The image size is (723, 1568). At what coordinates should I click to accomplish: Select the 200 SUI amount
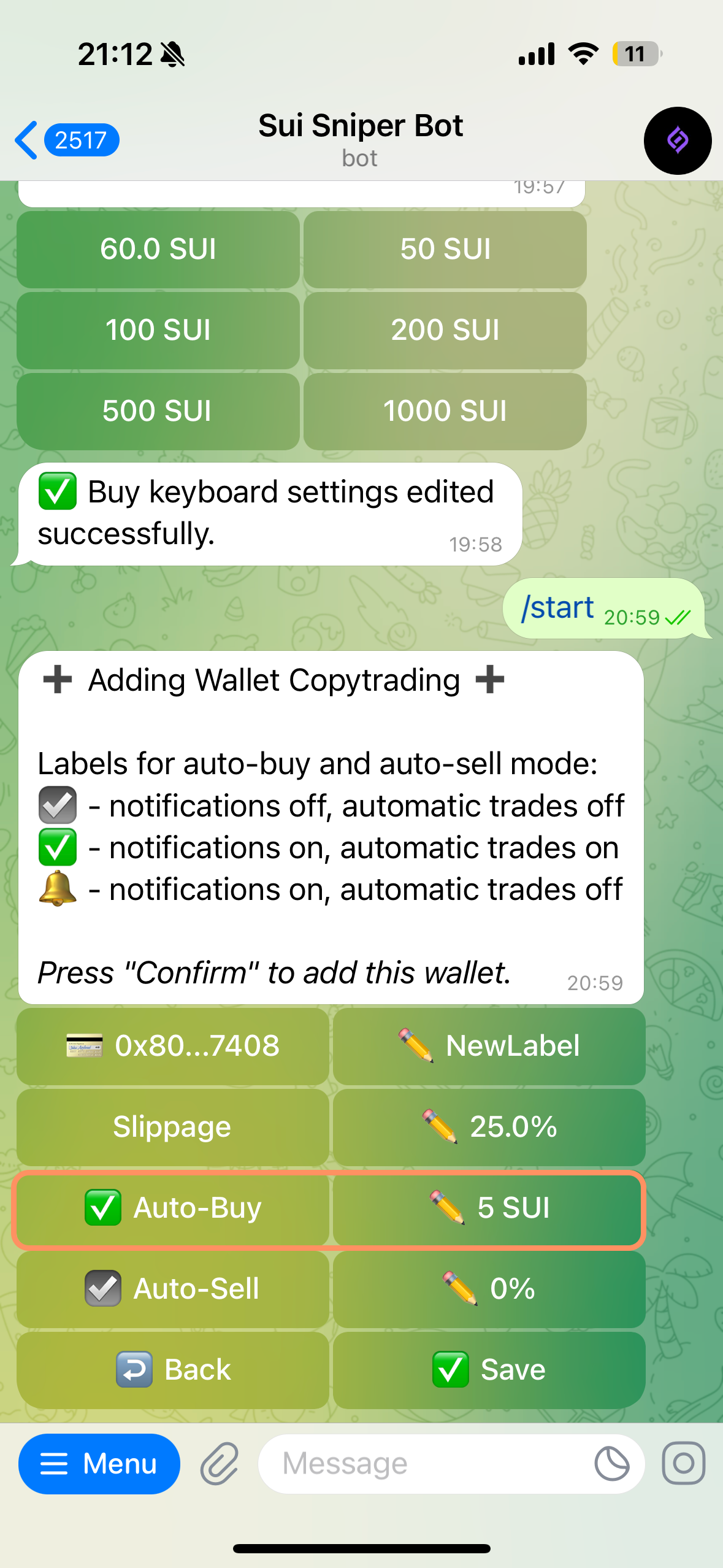point(445,330)
